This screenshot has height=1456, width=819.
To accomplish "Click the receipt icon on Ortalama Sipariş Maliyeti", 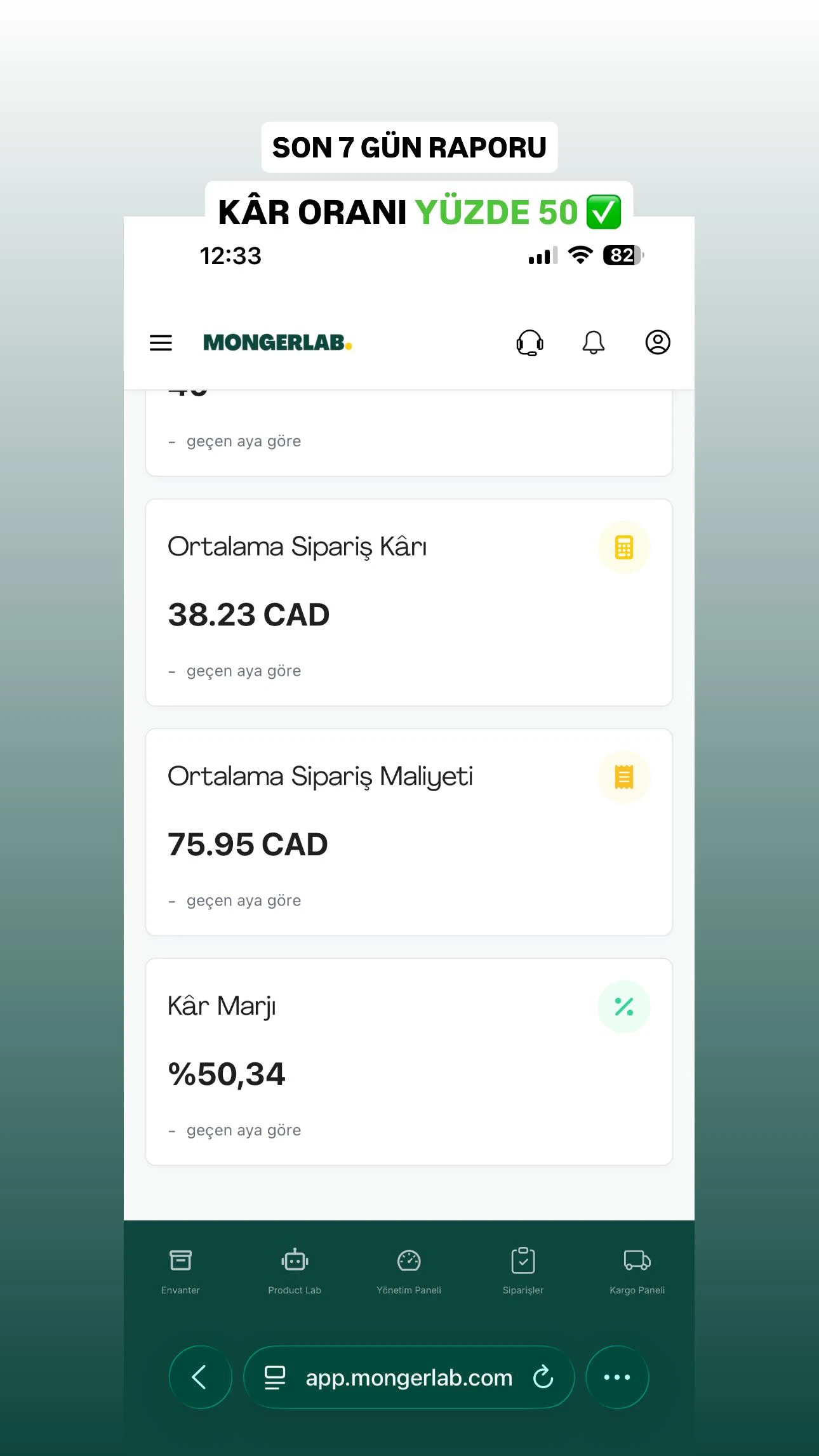I will click(x=623, y=776).
